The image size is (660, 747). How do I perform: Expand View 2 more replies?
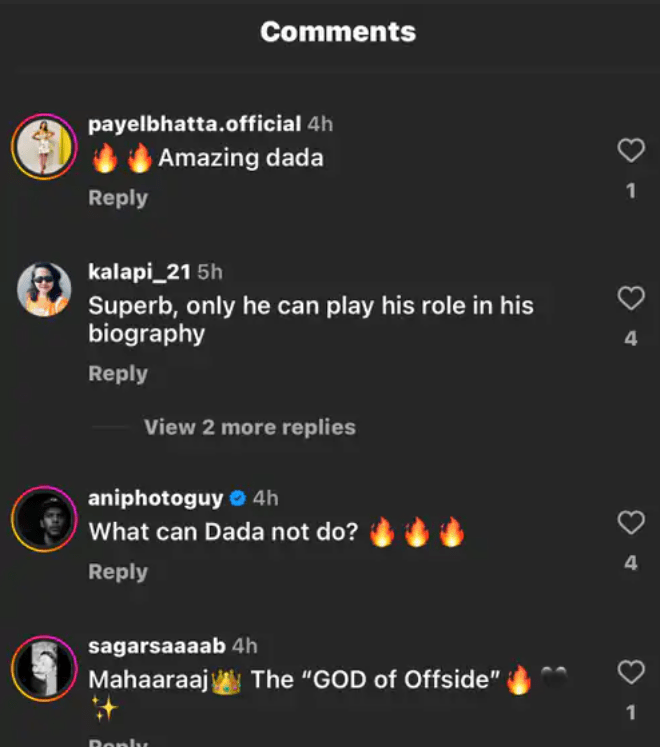[x=249, y=427]
